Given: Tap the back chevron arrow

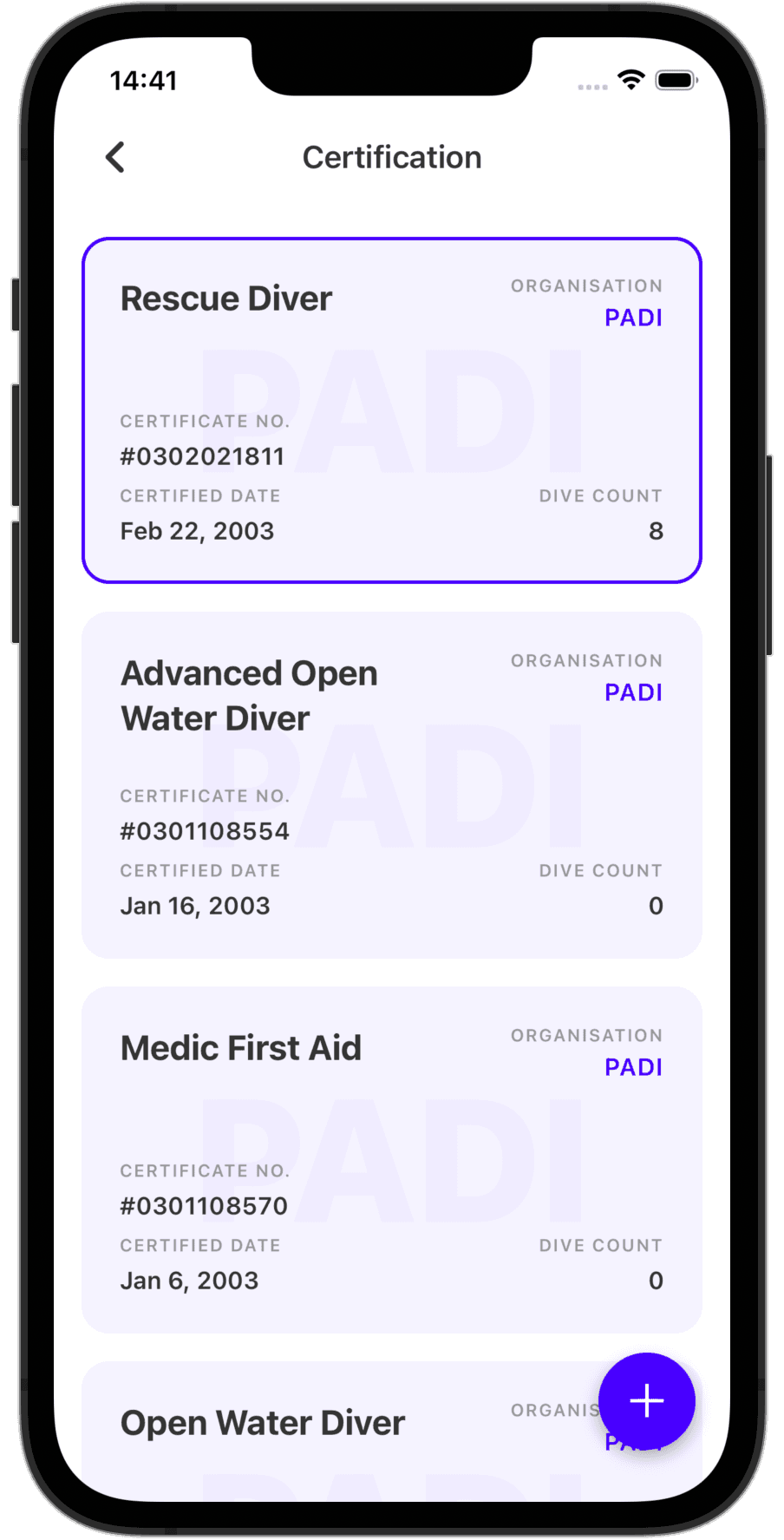Looking at the screenshot, I should click(115, 157).
